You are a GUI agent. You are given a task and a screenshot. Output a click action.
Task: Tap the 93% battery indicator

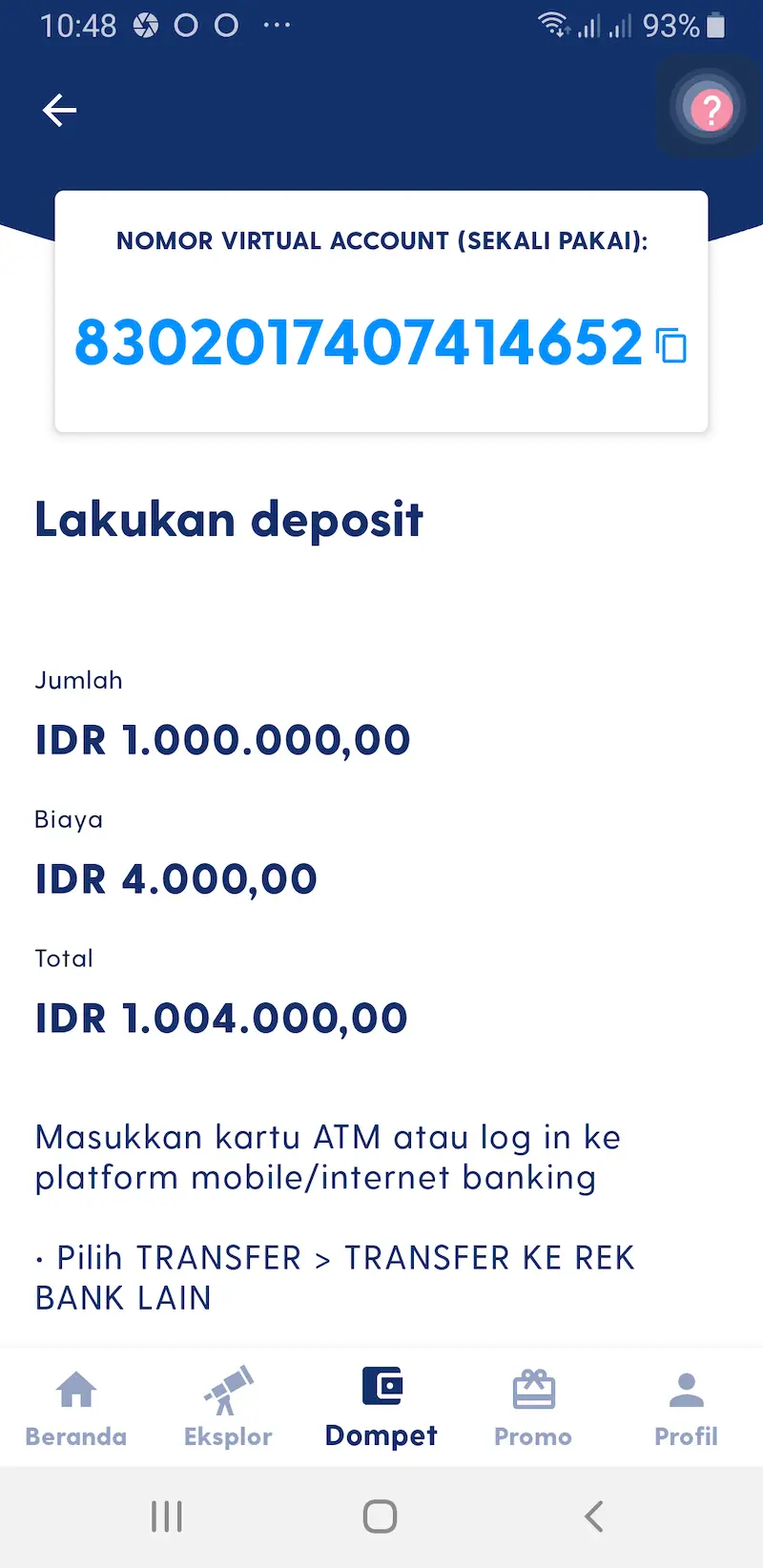[x=670, y=26]
